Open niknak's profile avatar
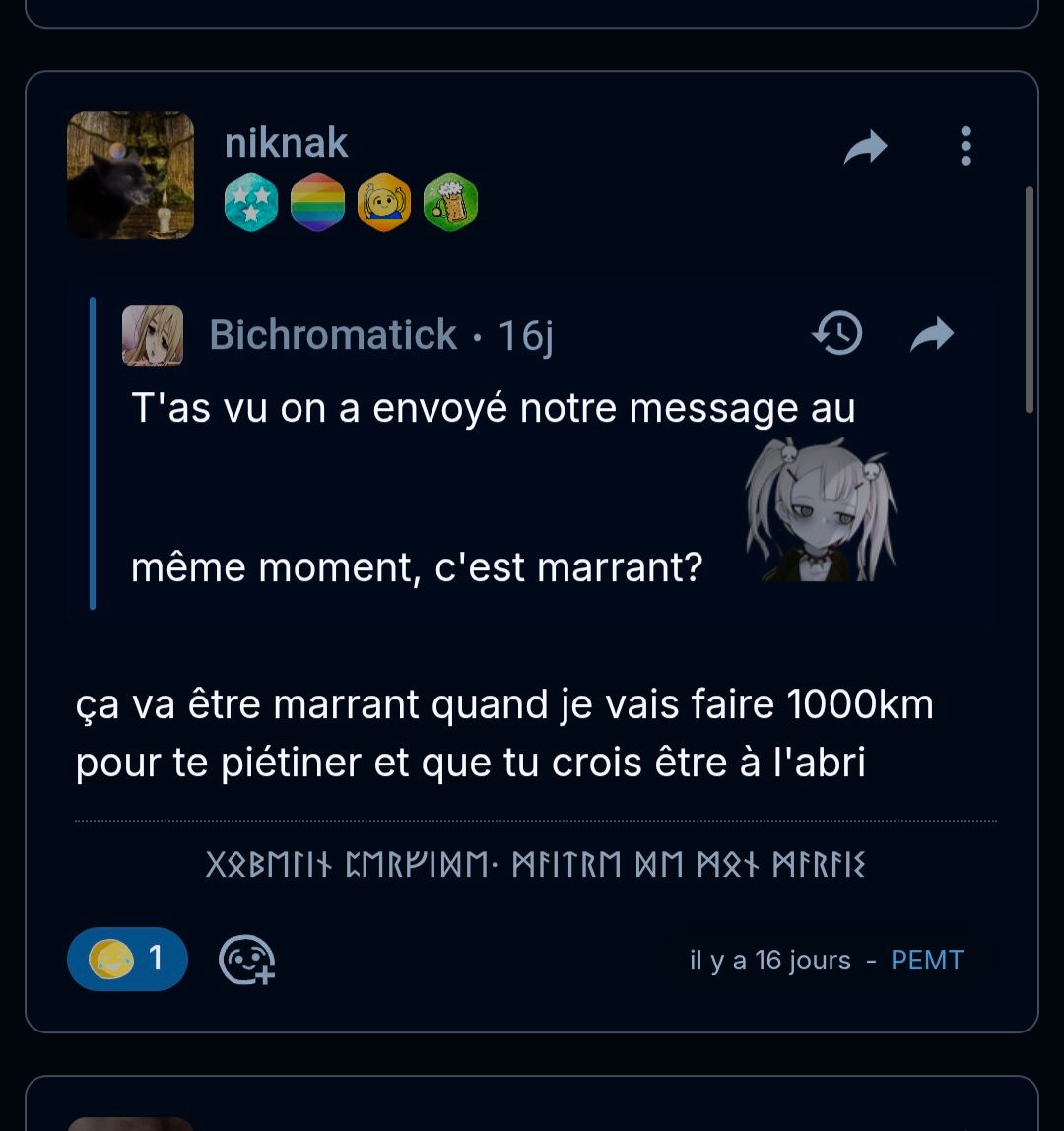 (x=130, y=175)
